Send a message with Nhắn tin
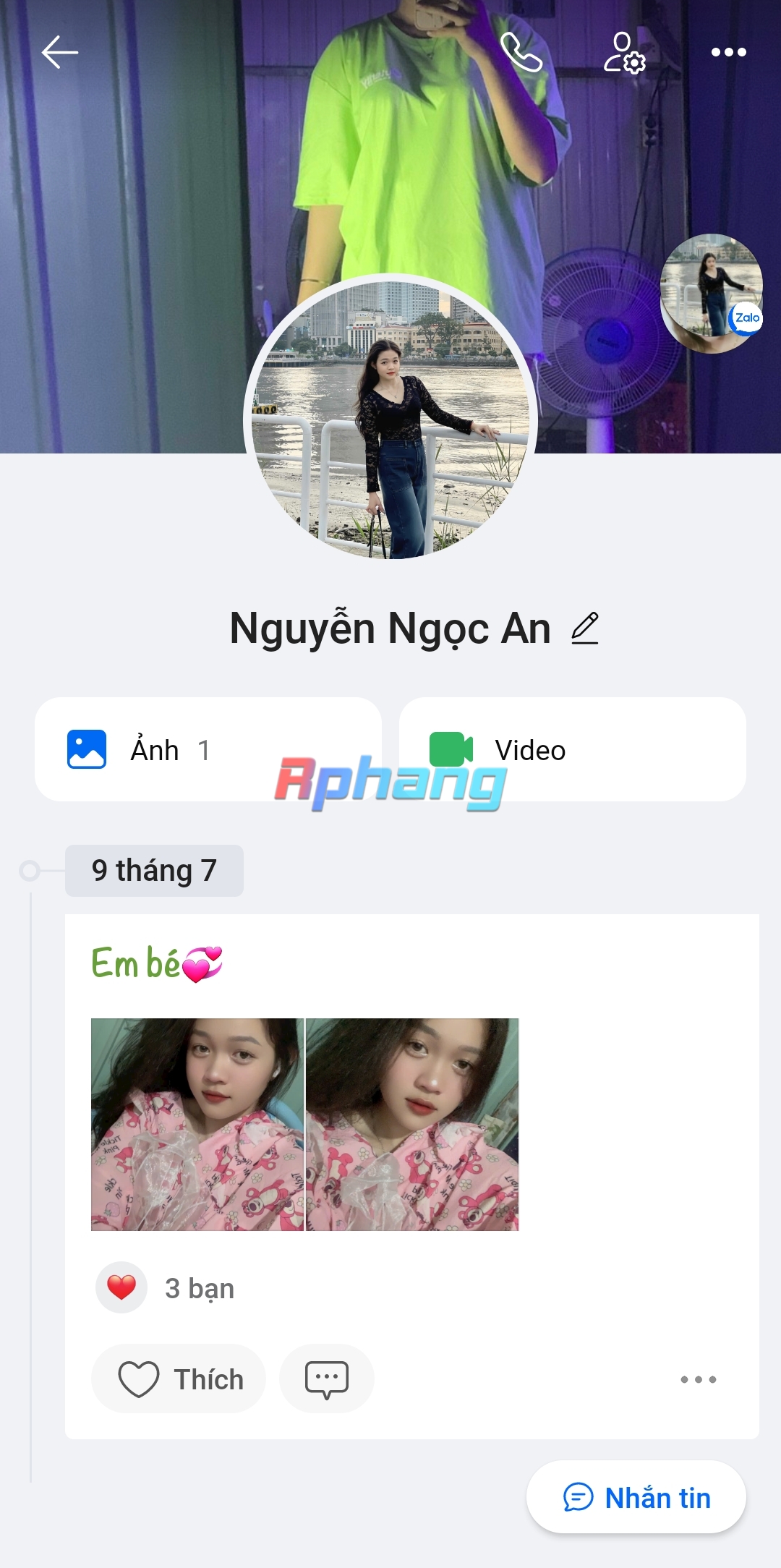This screenshot has height=1568, width=781. [636, 1497]
